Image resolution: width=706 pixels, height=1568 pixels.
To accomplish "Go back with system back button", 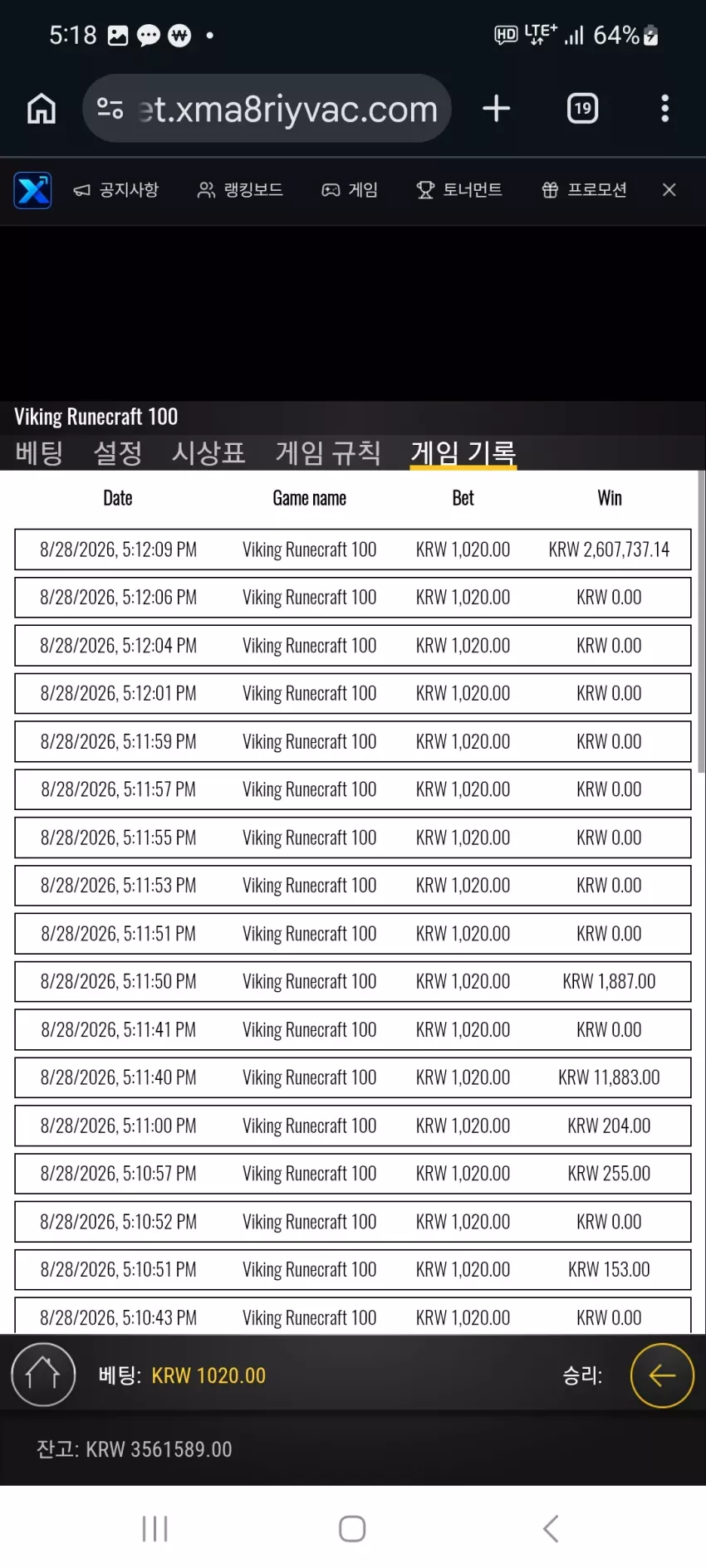I will click(550, 1528).
